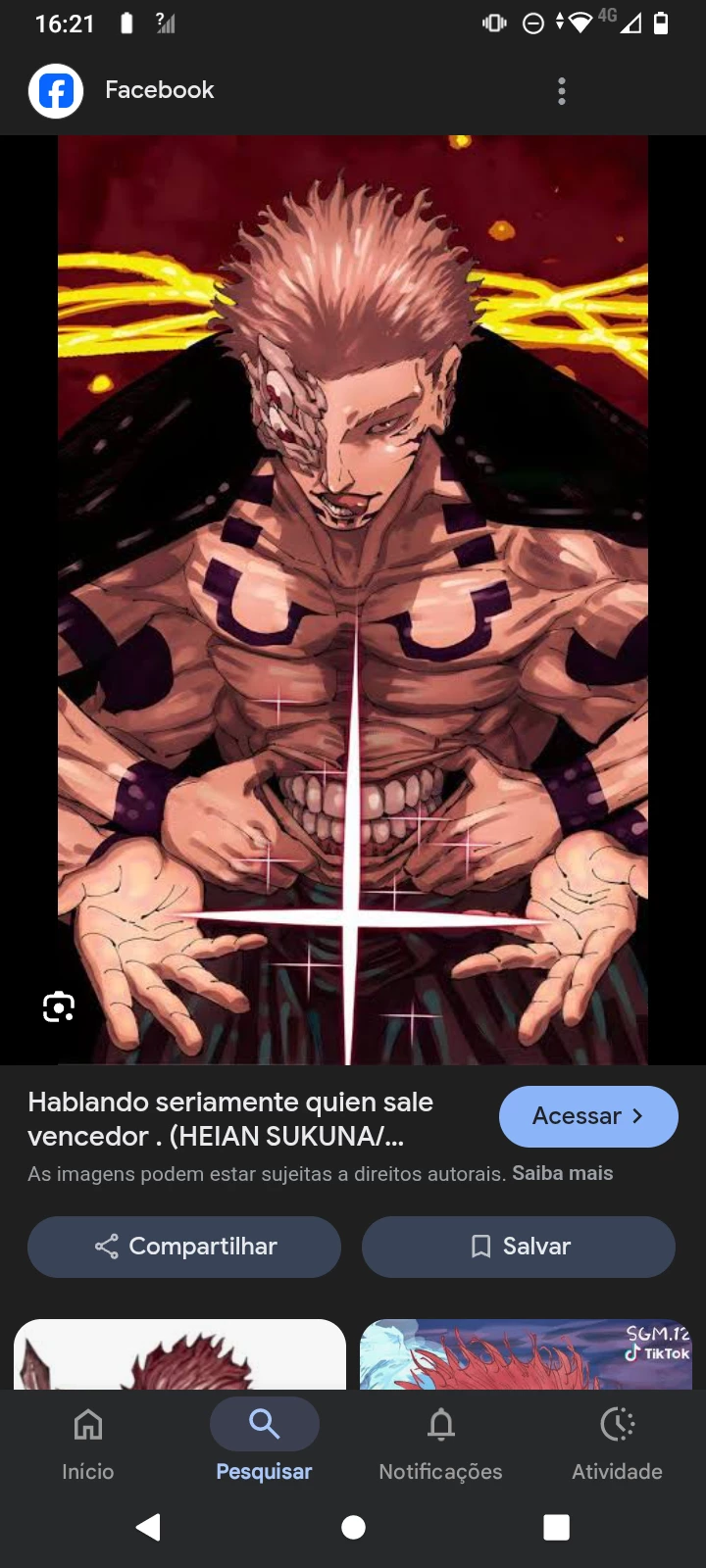Image resolution: width=706 pixels, height=1568 pixels.
Task: Select the Pesquisar tab
Action: click(264, 1443)
